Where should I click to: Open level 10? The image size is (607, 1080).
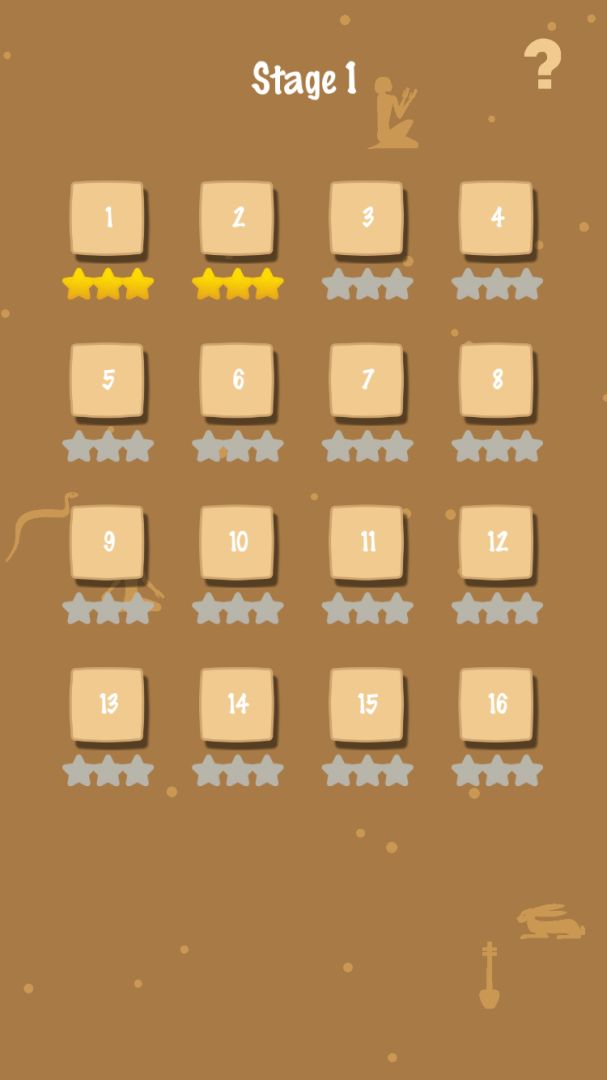click(237, 542)
